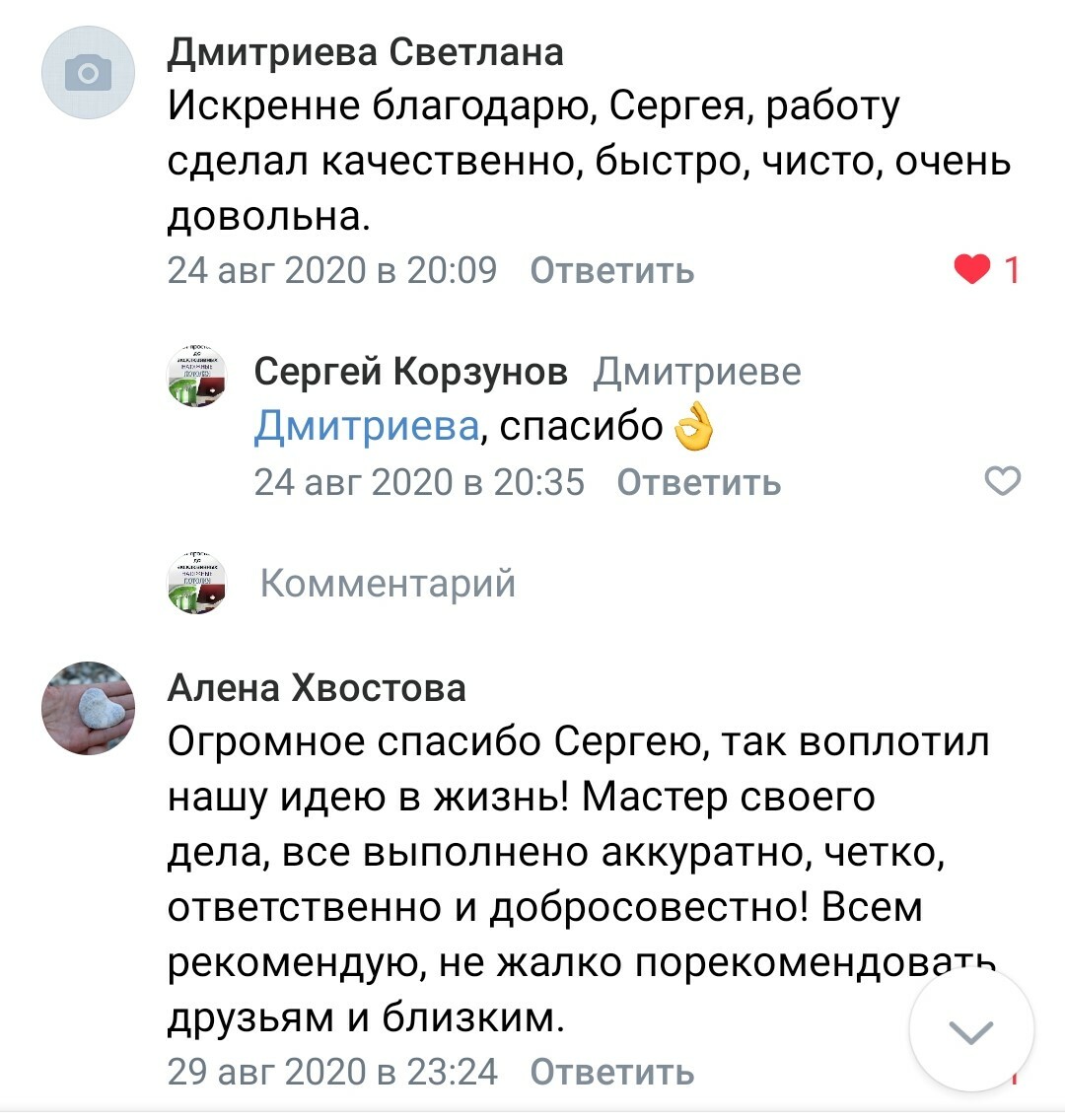Open Алена Хвостова's profile

click(317, 687)
